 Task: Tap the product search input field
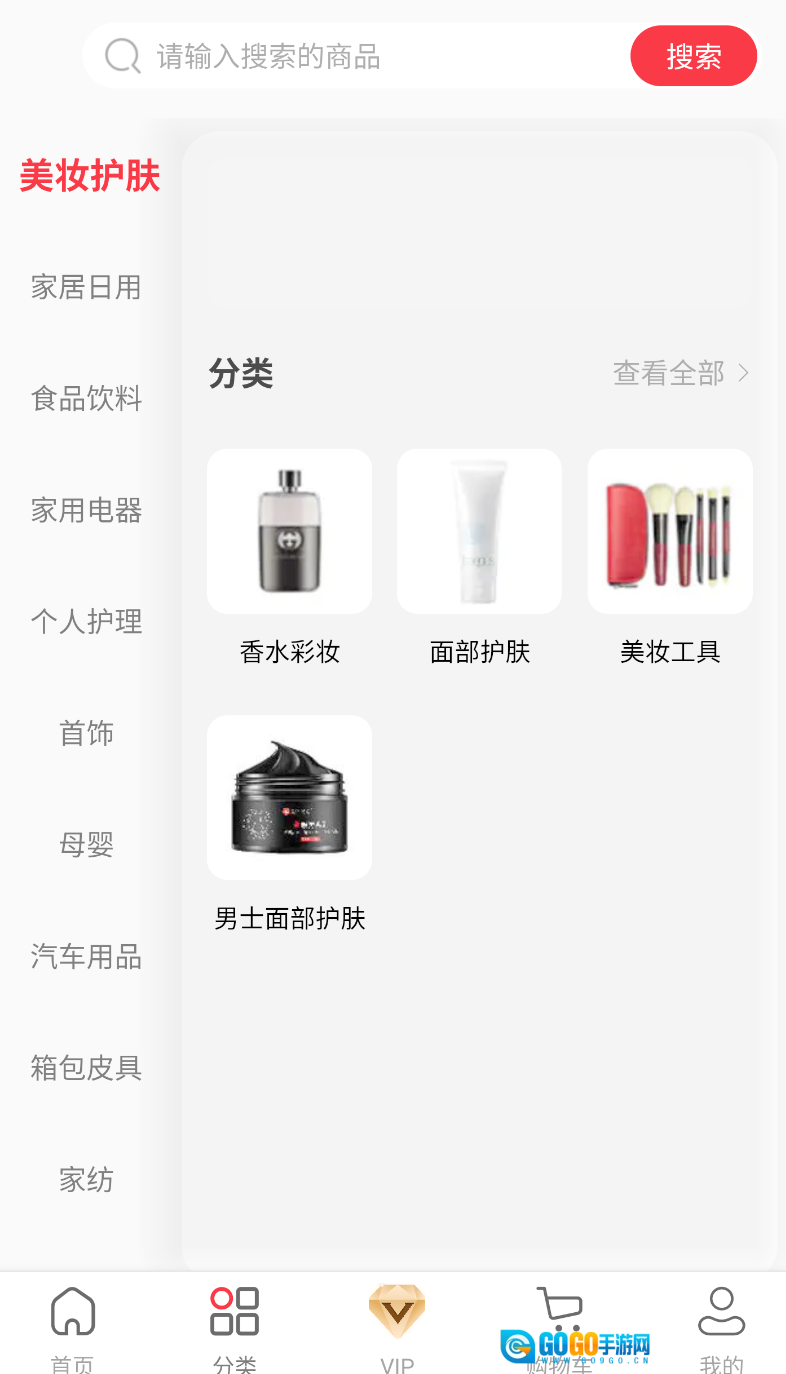tap(380, 56)
